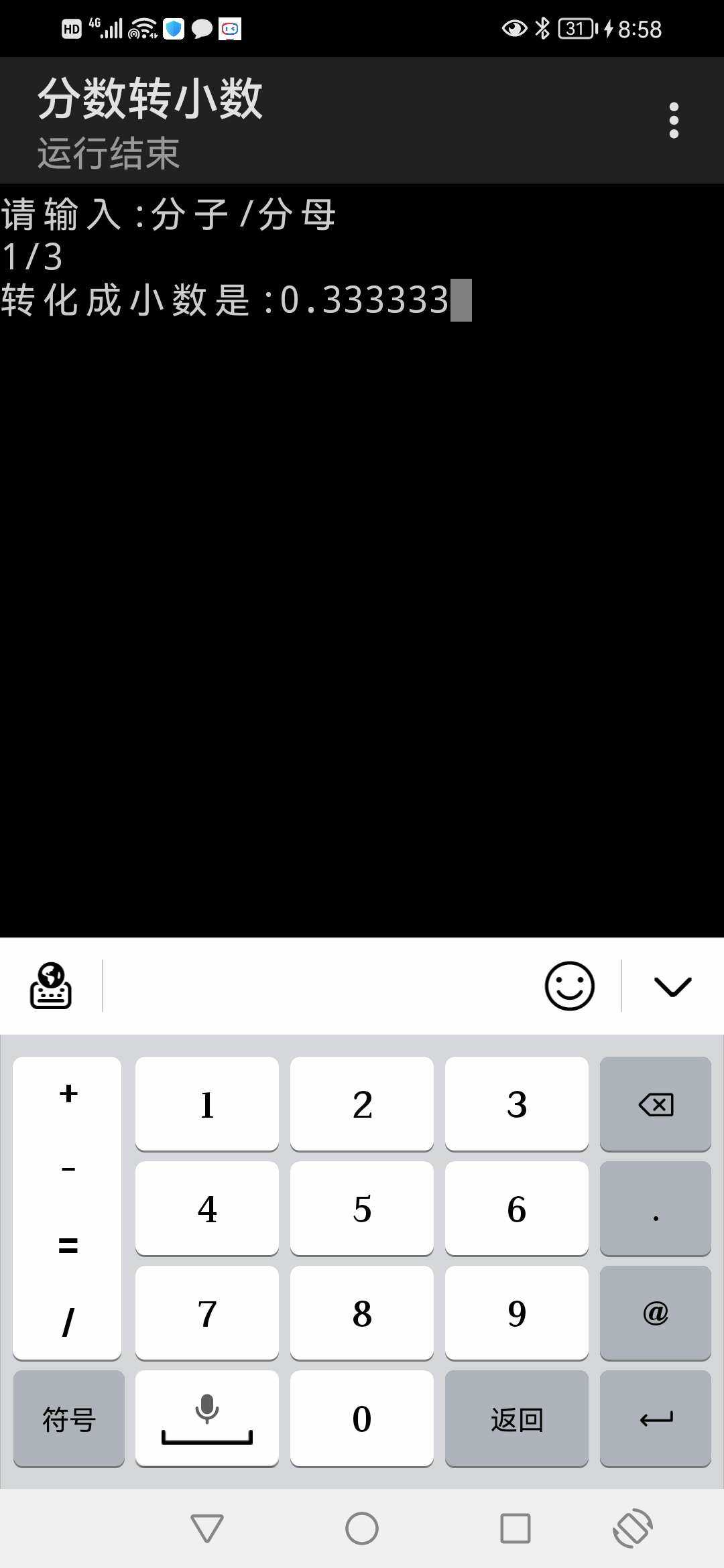Open the emoji smiley panel
Viewport: 724px width, 1568px height.
click(x=569, y=986)
